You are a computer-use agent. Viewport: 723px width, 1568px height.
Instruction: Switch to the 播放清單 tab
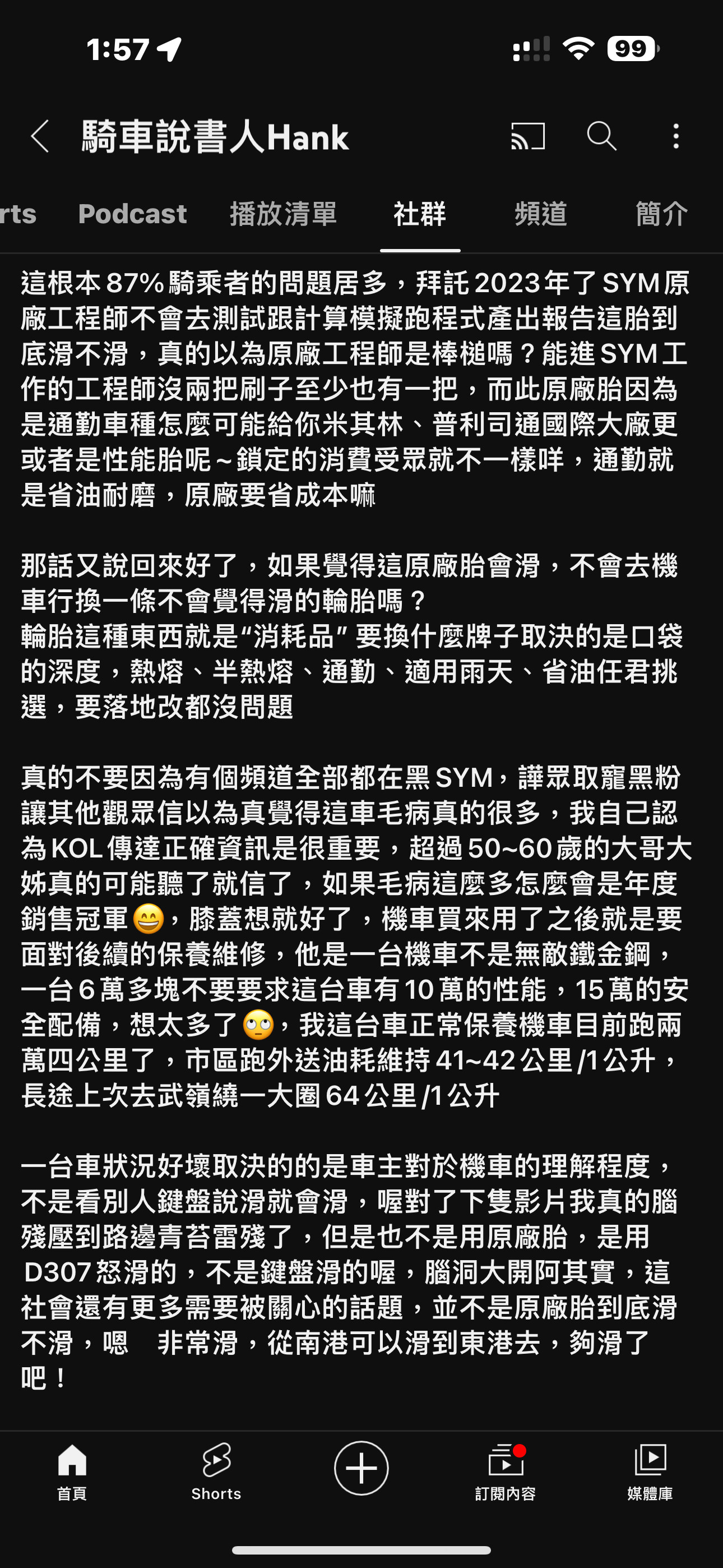(283, 214)
